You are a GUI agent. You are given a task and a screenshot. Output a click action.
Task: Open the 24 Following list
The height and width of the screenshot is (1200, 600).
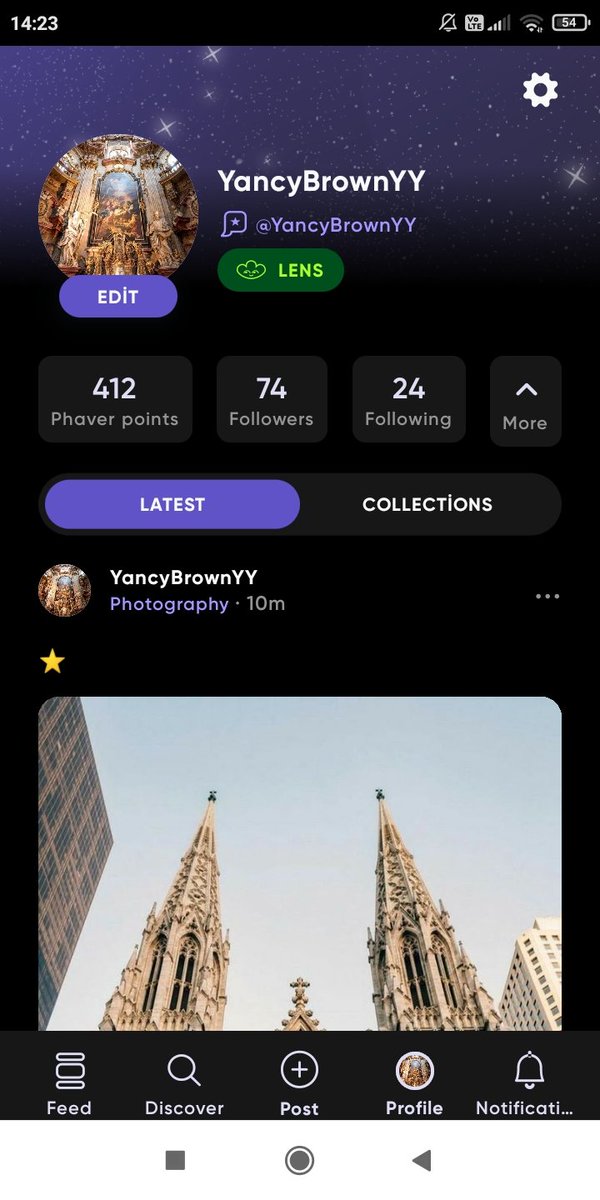408,399
